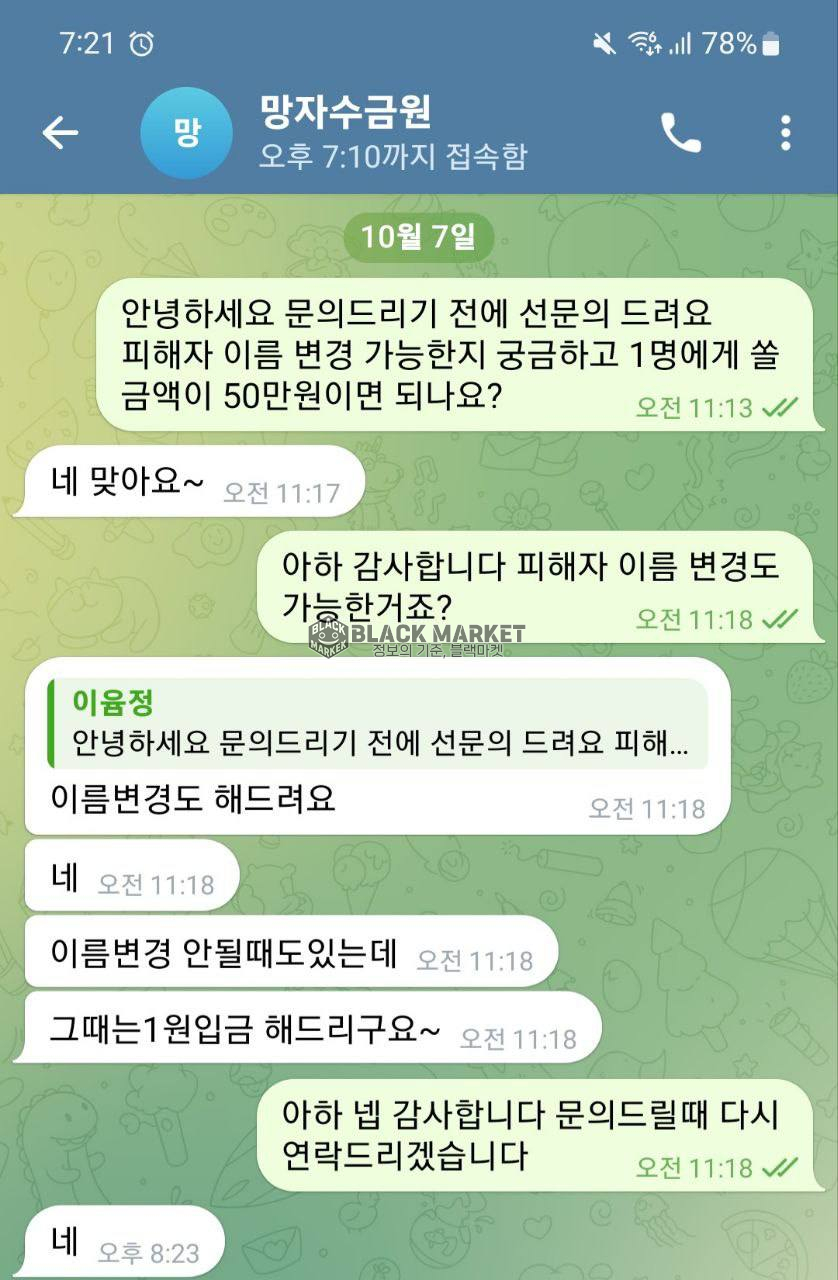Open the 망자수금원 profile avatar
Screen dimensions: 838x1280
coord(188,132)
